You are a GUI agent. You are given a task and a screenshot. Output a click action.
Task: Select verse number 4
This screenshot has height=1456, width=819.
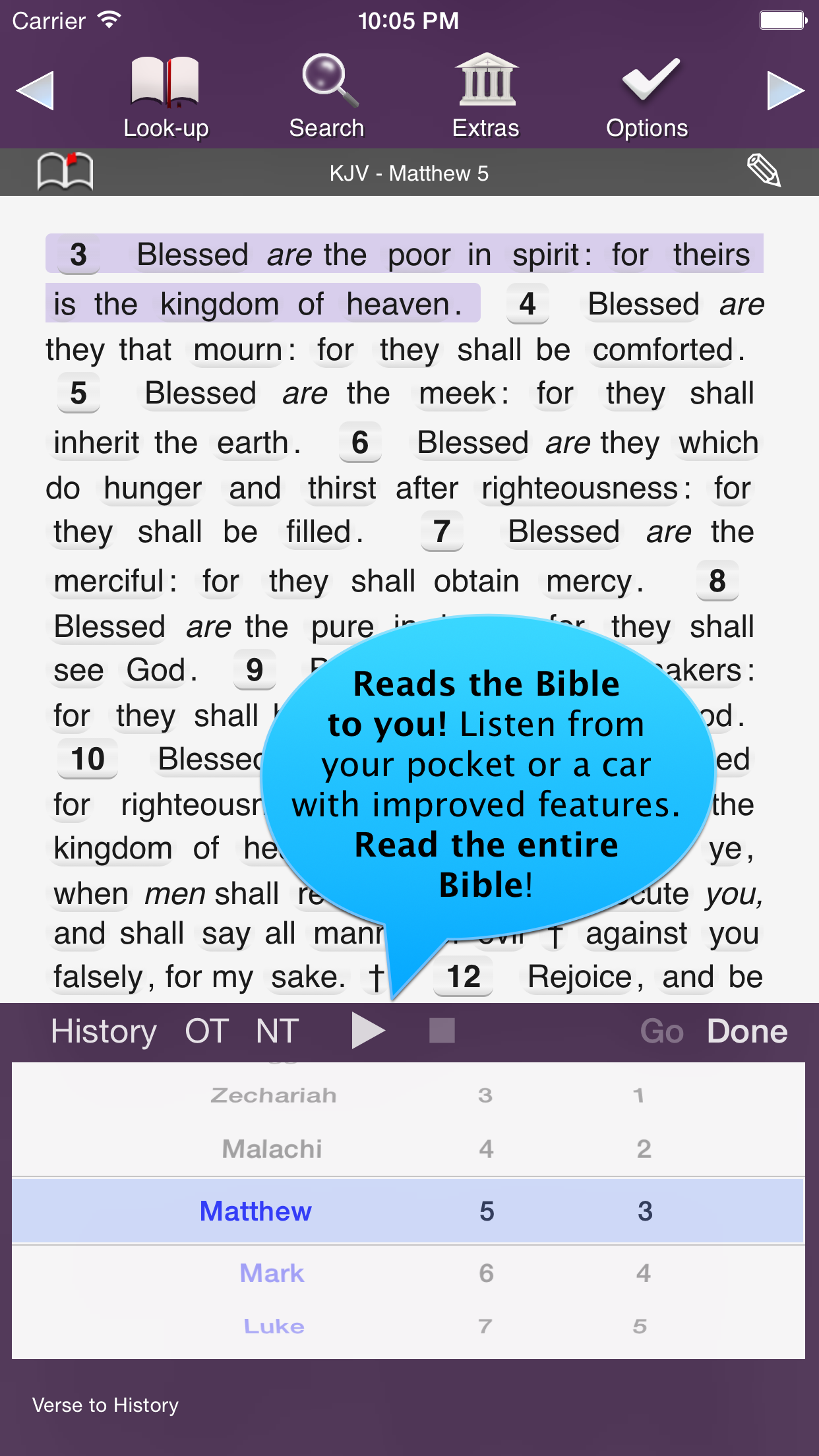coord(528,305)
